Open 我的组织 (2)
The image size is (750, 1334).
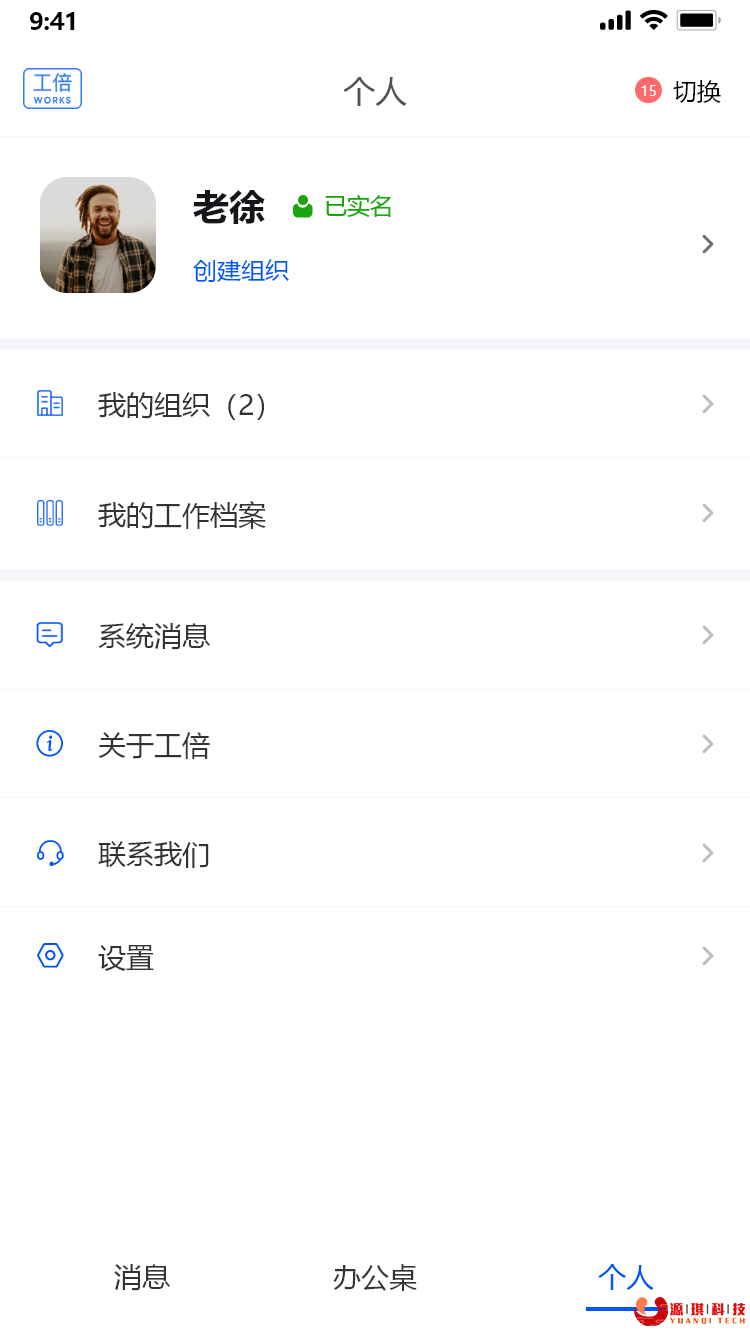click(x=375, y=404)
